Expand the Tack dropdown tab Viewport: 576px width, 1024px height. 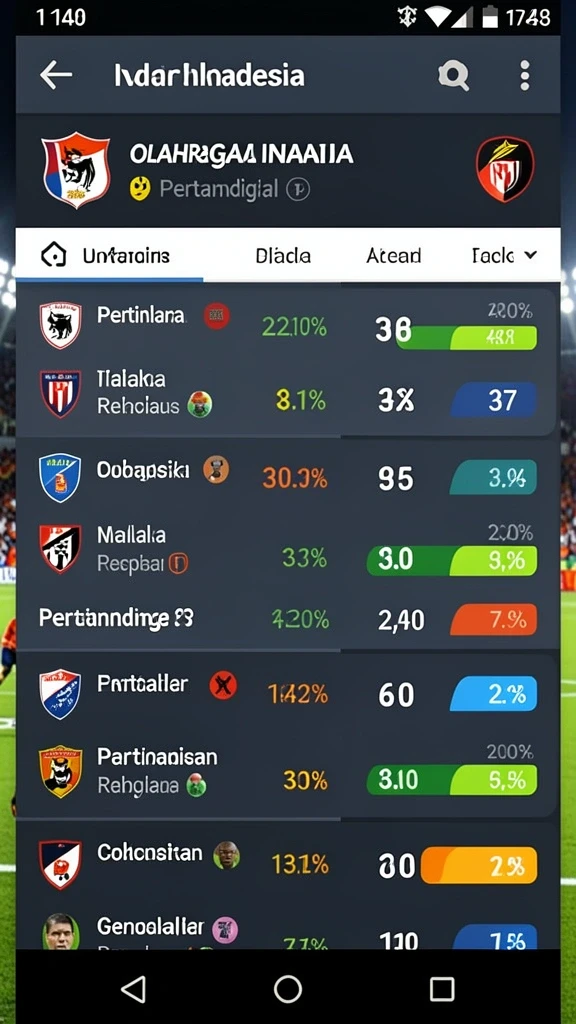504,255
